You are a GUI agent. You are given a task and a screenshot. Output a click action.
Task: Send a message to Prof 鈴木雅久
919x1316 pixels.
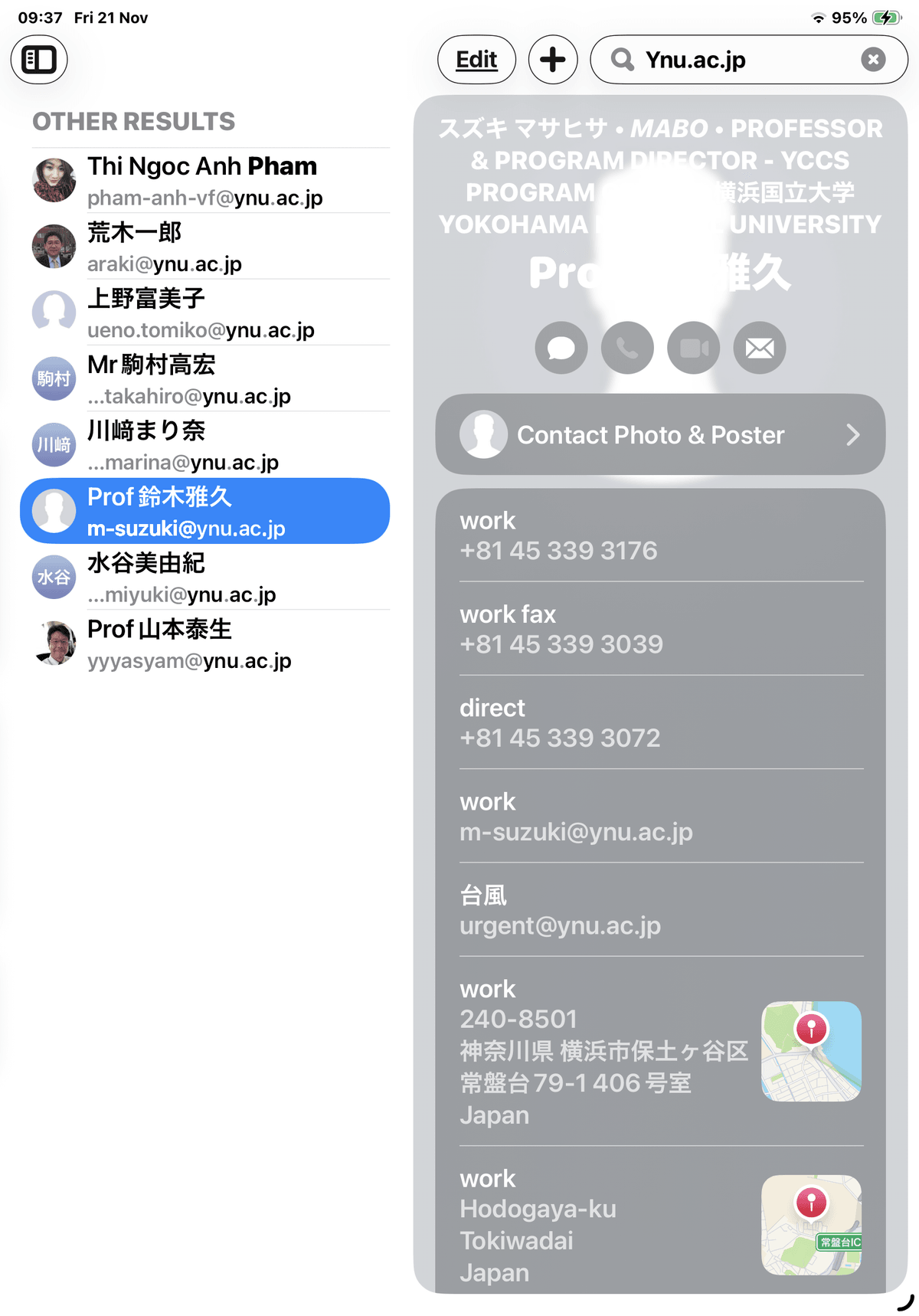pos(561,348)
